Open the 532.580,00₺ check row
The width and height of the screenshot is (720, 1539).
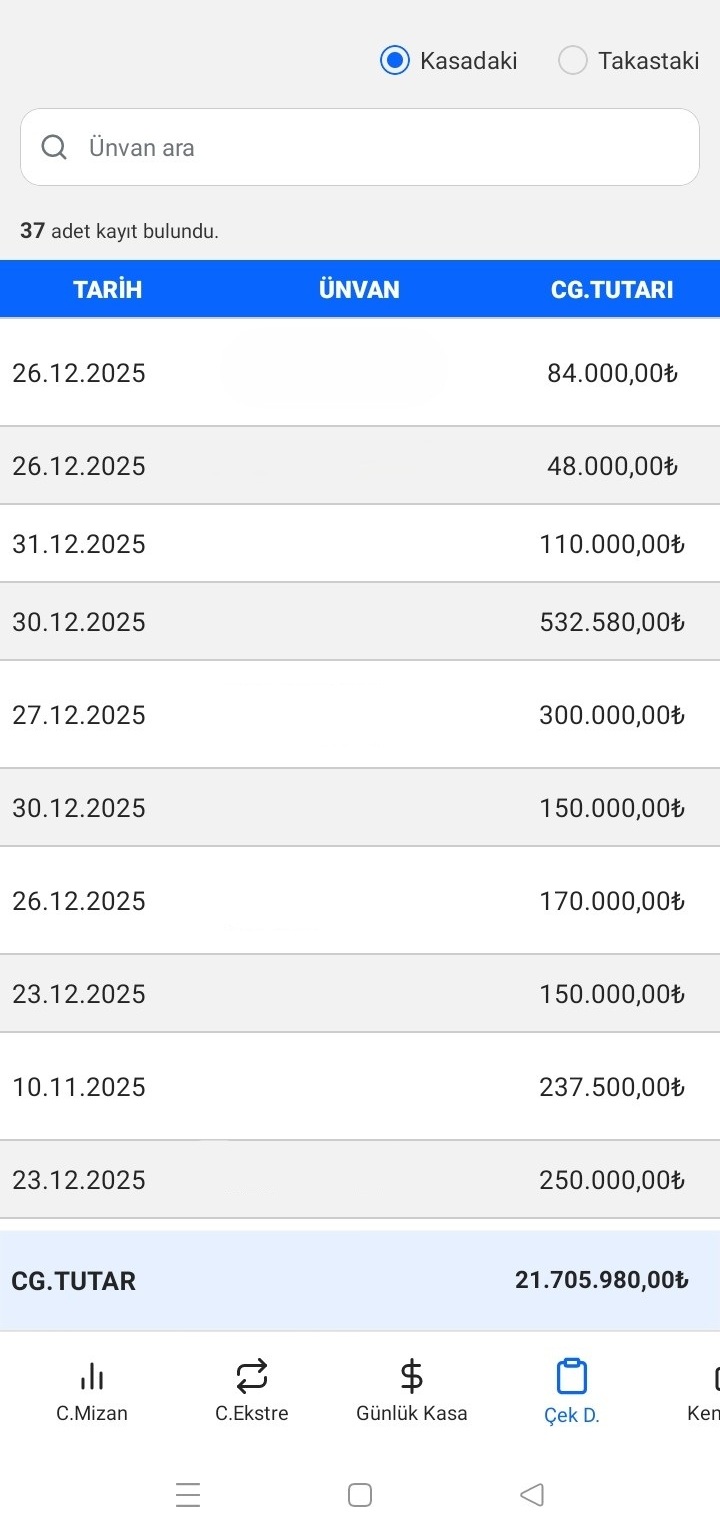click(x=360, y=622)
